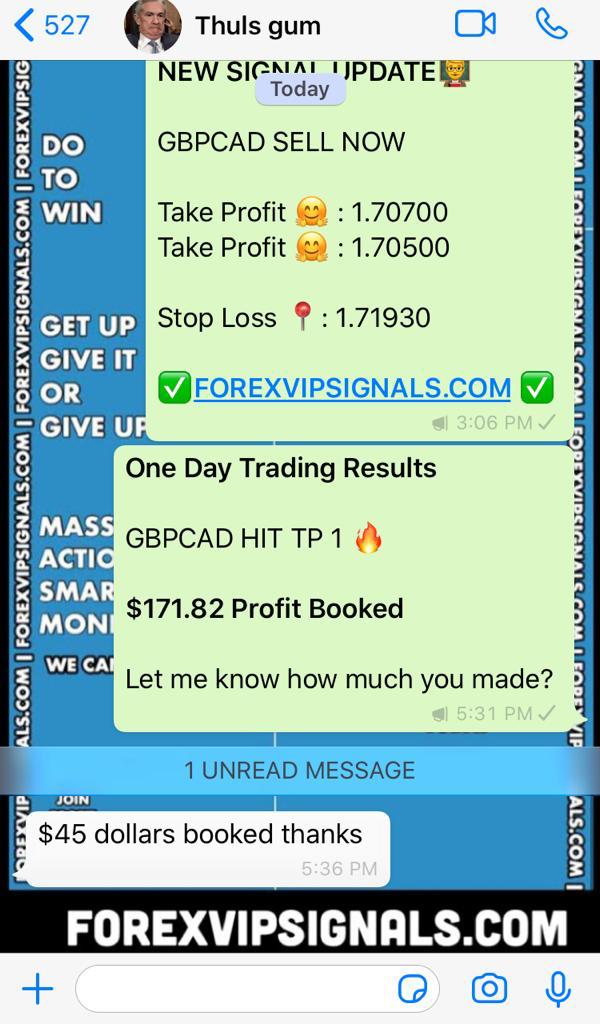The image size is (600, 1024).
Task: Go back to the chats list
Action: pos(52,25)
